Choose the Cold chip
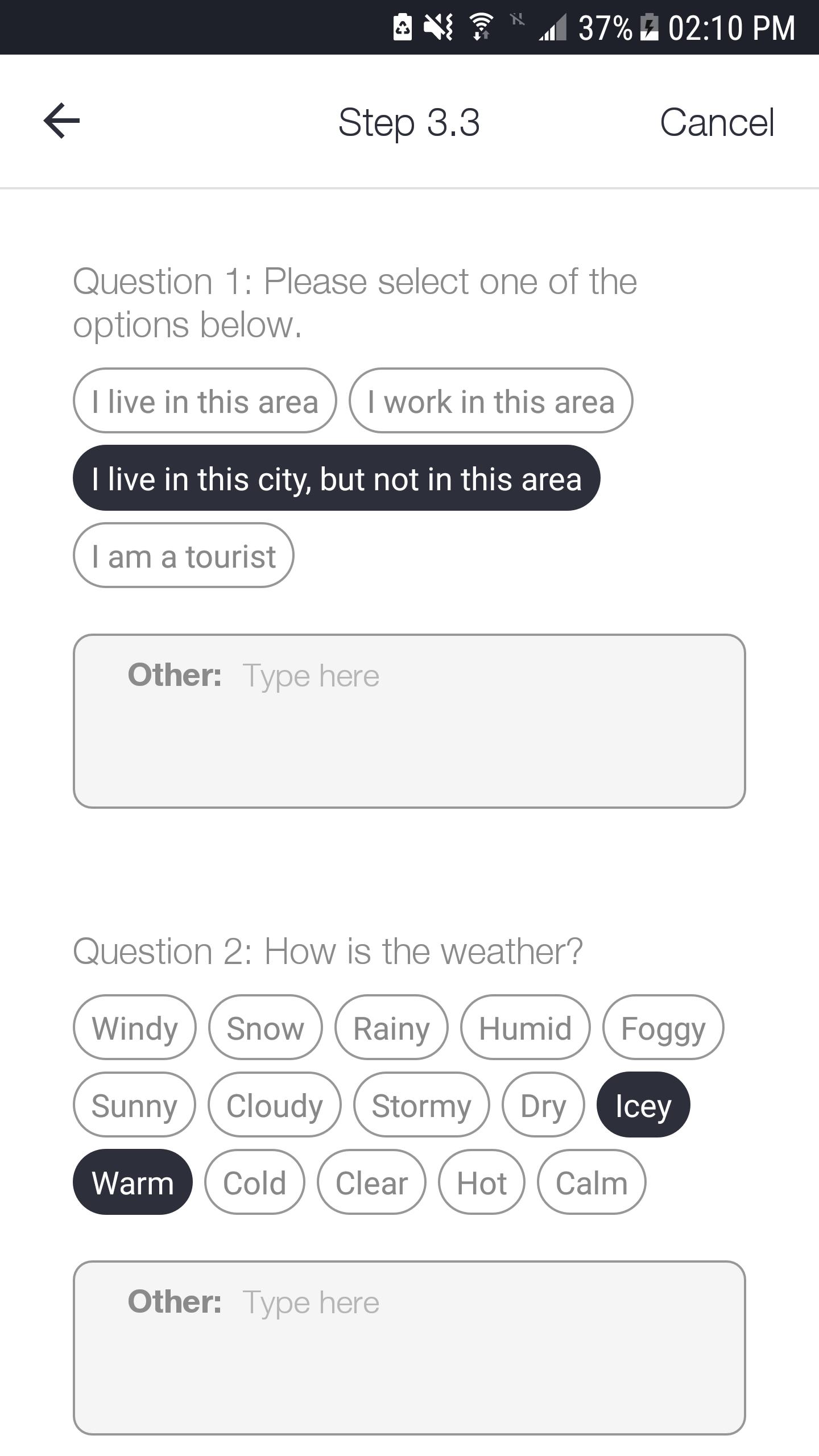 [254, 1182]
